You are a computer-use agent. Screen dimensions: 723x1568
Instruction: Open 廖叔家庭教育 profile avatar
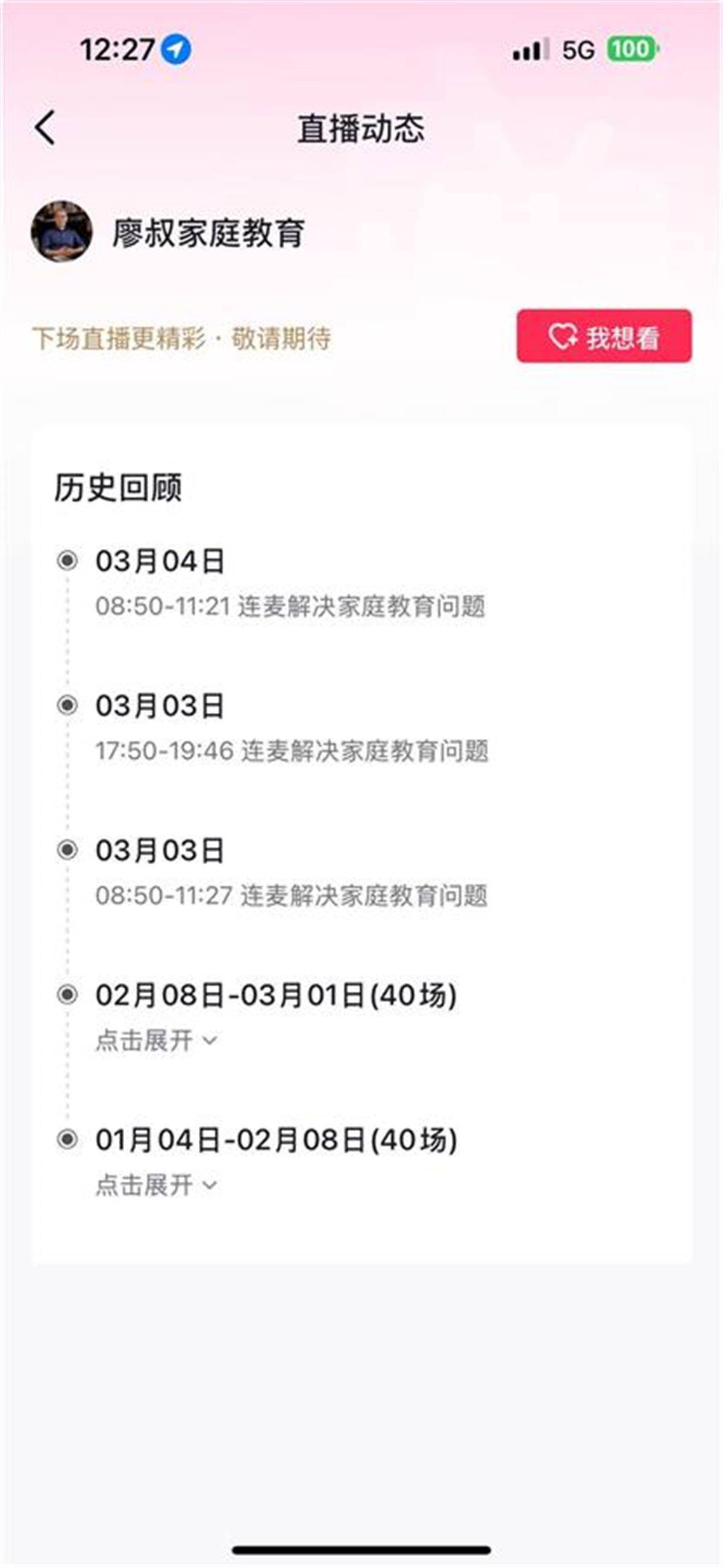[61, 232]
